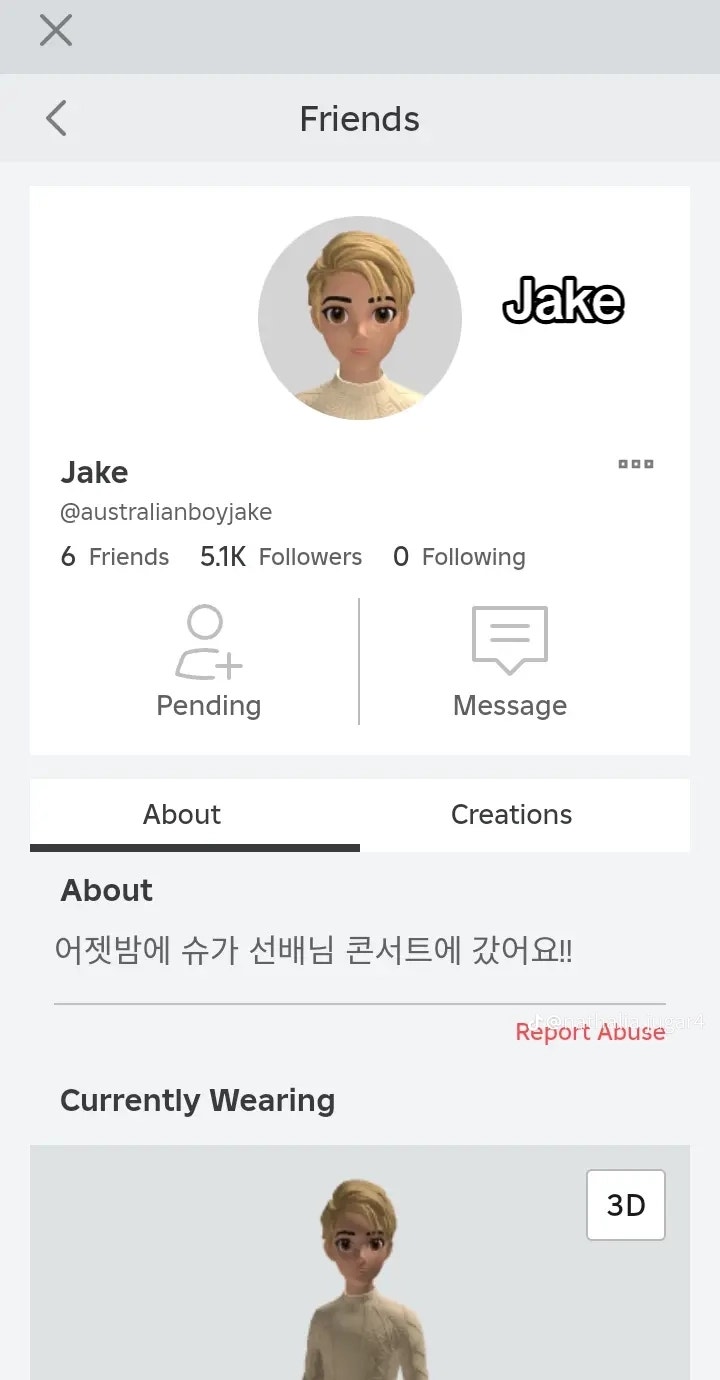This screenshot has height=1380, width=720.
Task: Toggle the 3D avatar view
Action: pos(626,1205)
